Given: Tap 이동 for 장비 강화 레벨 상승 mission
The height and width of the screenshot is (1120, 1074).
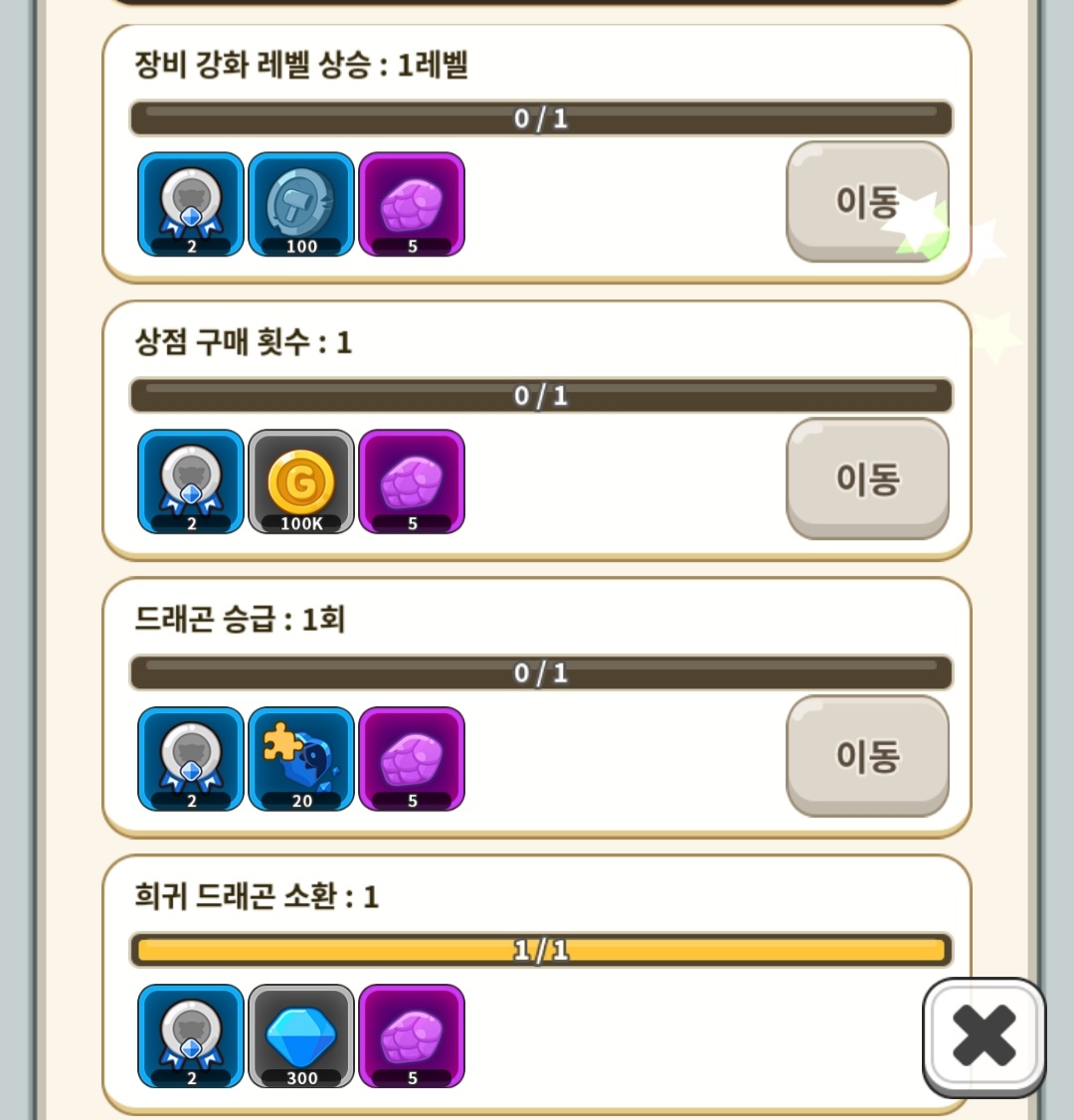Looking at the screenshot, I should pyautogui.click(x=866, y=202).
